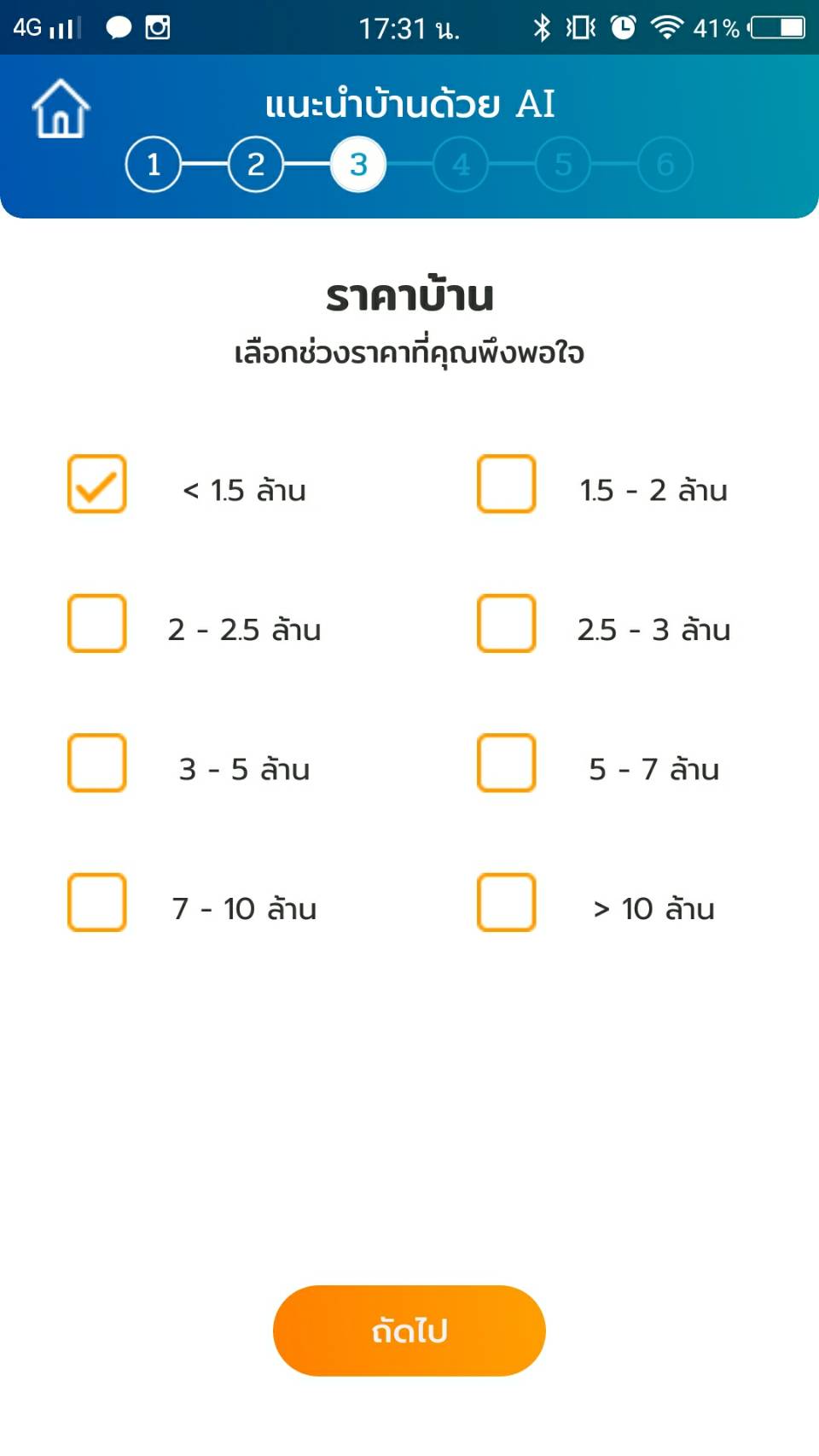Check the 7 - 10 ล้าน box
Image resolution: width=819 pixels, height=1456 pixels.
(97, 902)
